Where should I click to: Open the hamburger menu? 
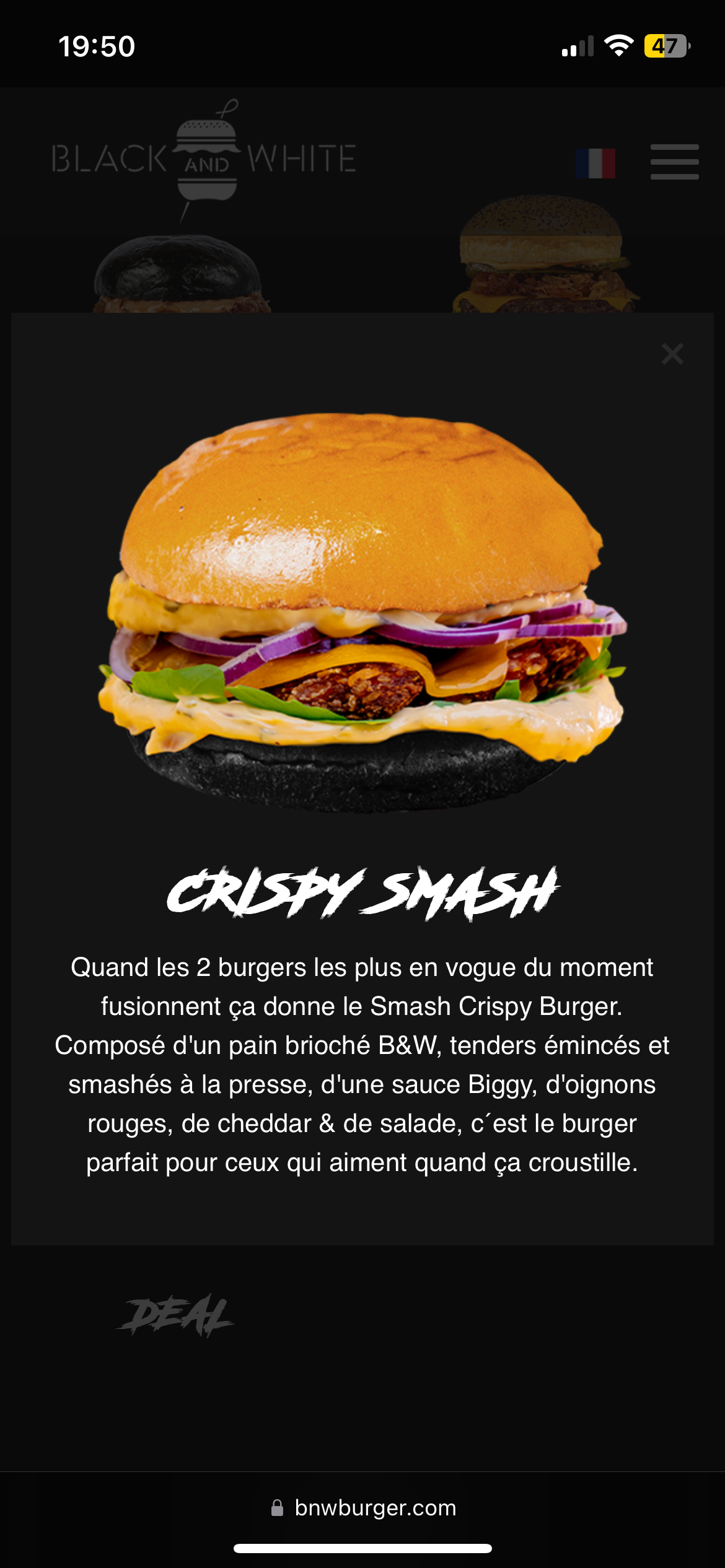[x=675, y=162]
